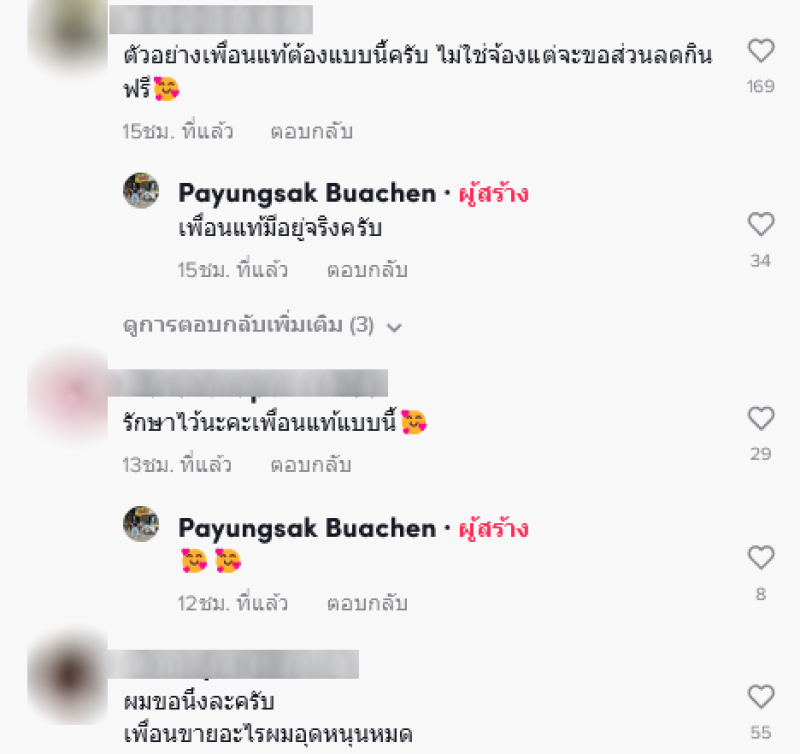Open Payungsak Buachen's avatar on the emoji reply
This screenshot has width=800, height=754.
coord(141,524)
